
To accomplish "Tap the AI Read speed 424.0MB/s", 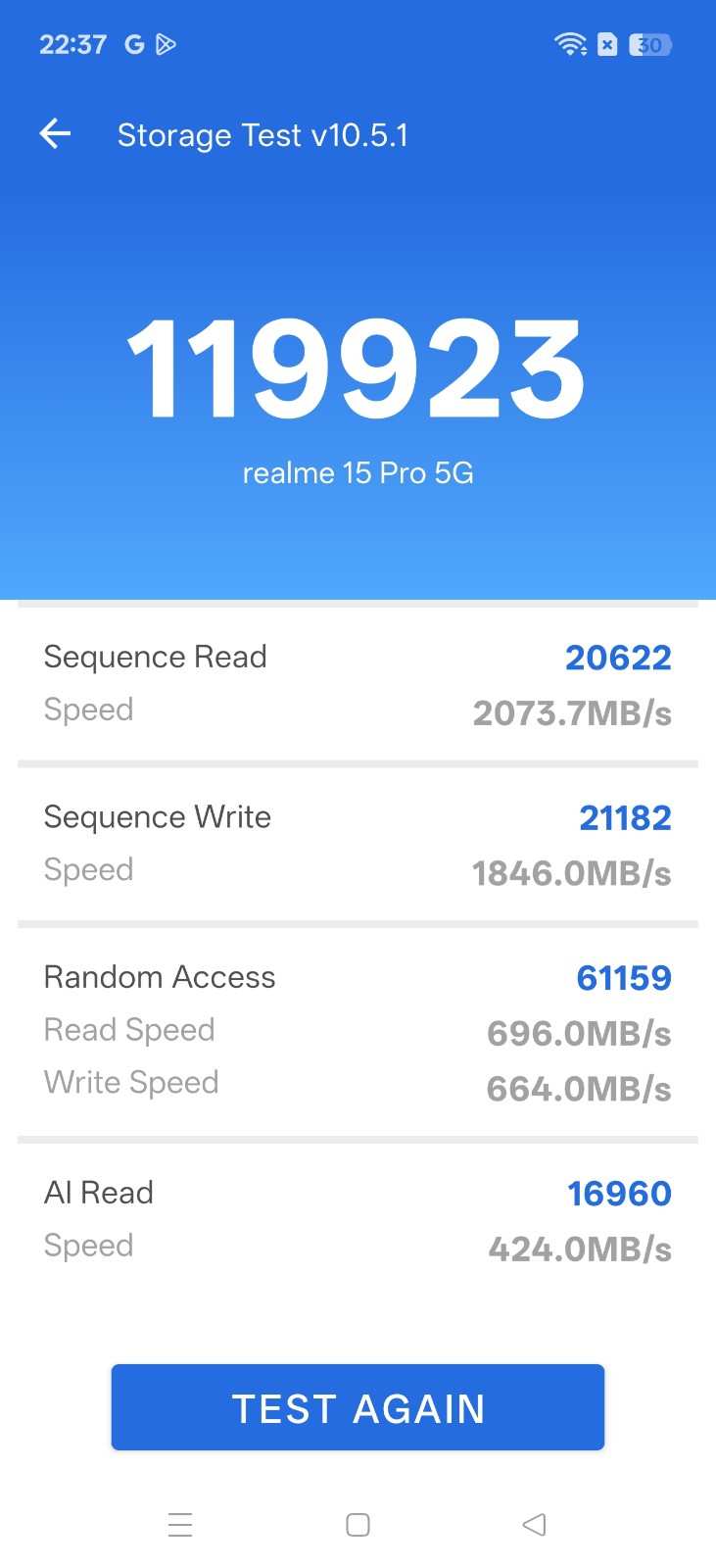I will 578,1249.
